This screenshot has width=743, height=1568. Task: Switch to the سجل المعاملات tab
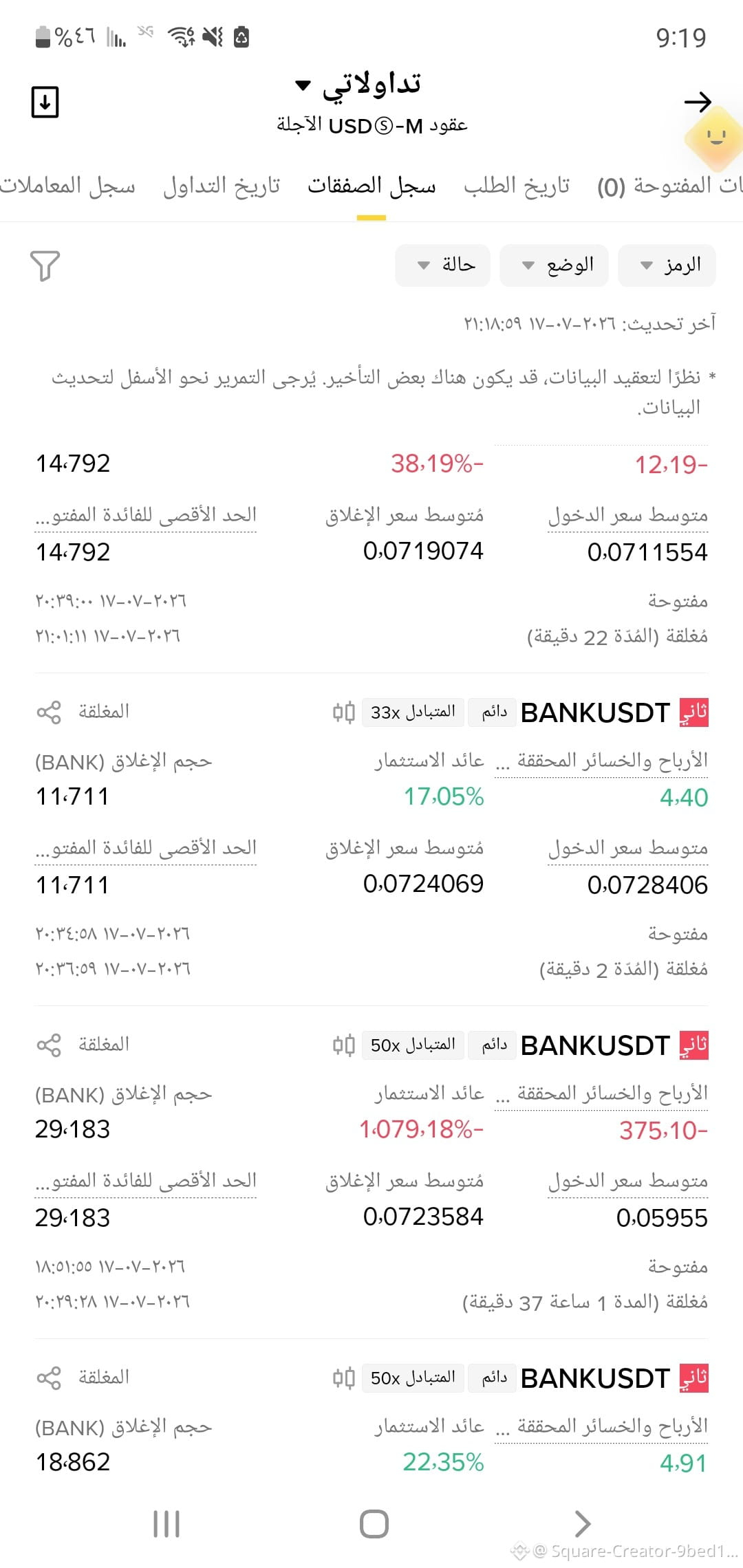pyautogui.click(x=67, y=186)
